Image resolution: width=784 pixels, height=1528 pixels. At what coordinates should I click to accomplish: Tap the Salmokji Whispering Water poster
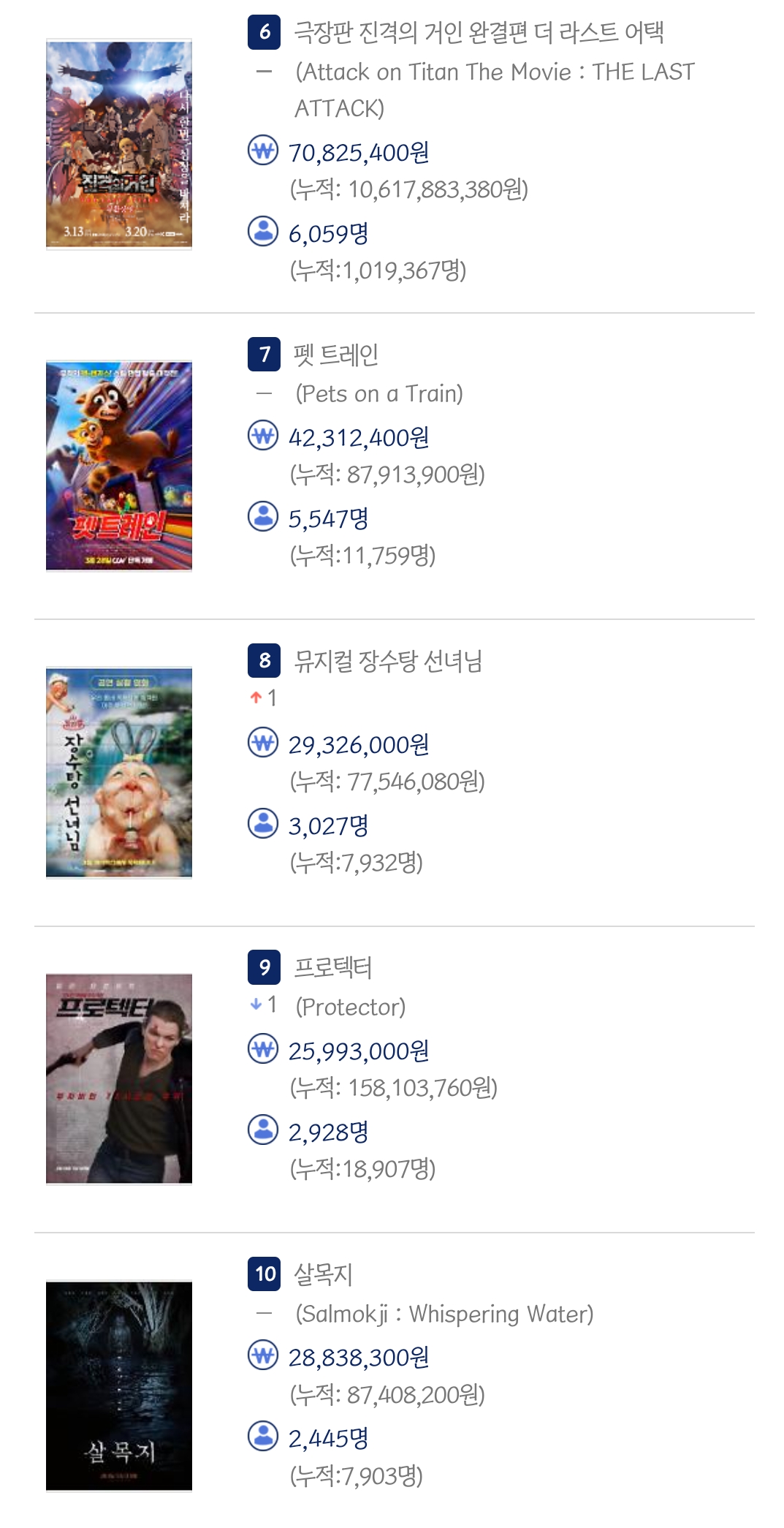pyautogui.click(x=119, y=1385)
